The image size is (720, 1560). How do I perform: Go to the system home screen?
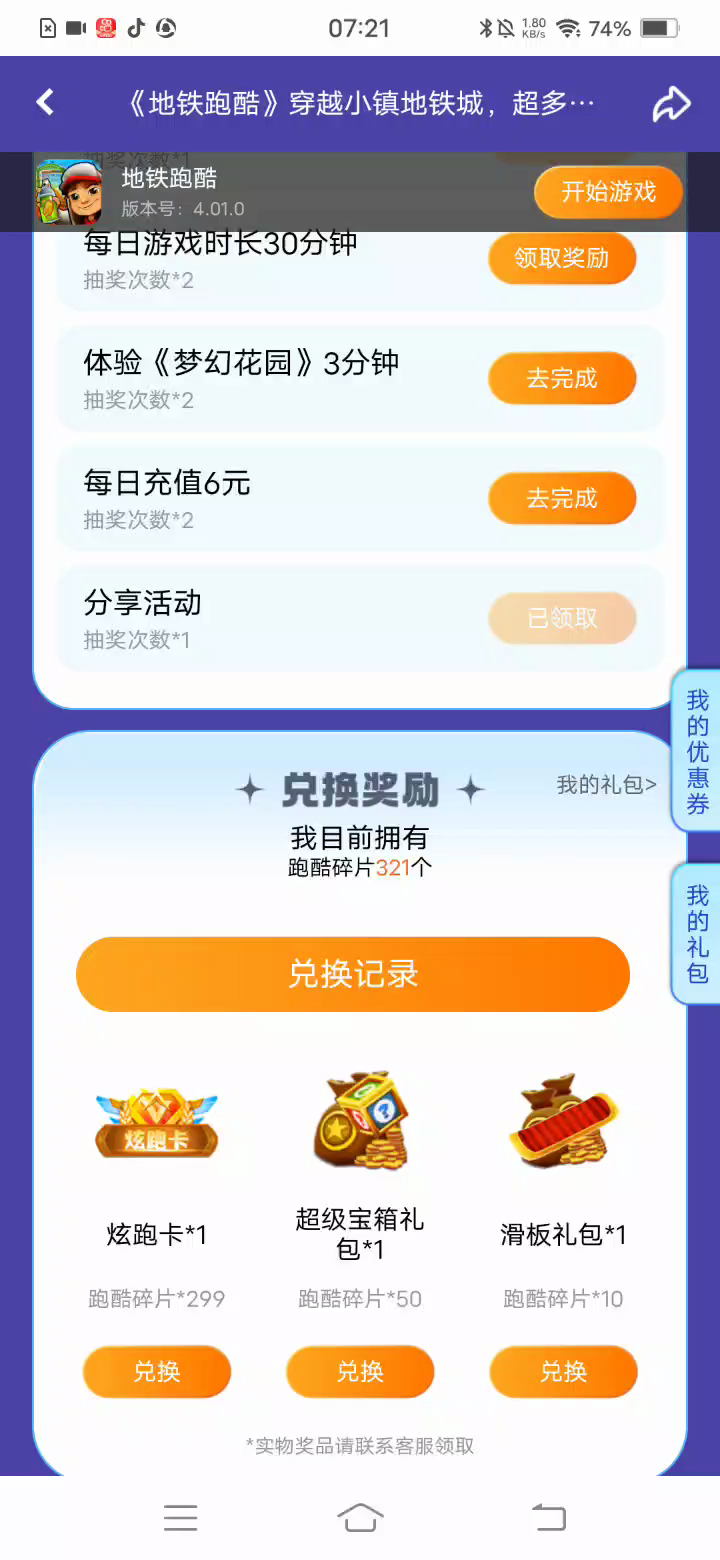[x=360, y=1518]
